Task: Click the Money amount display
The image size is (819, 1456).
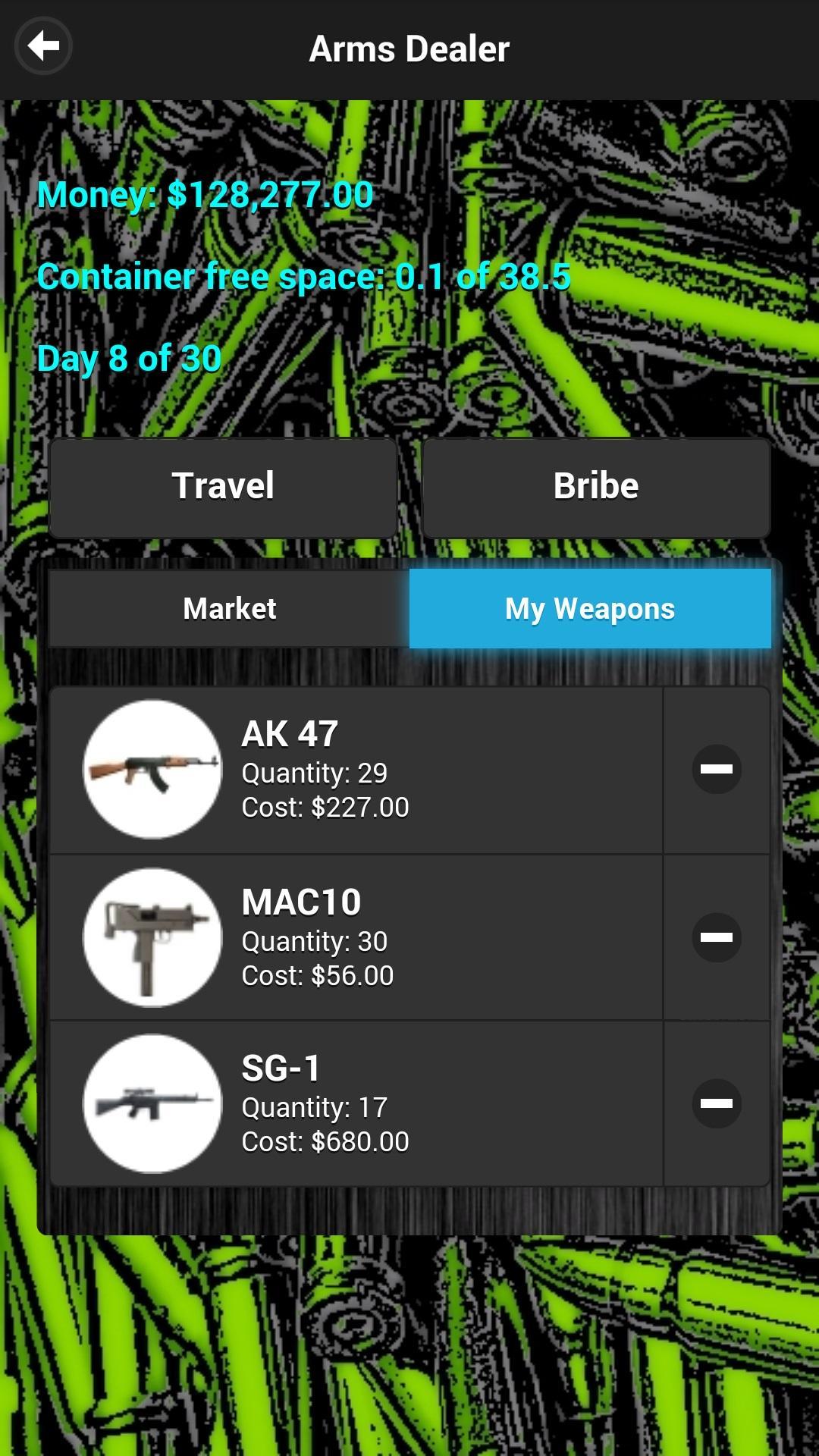Action: (206, 195)
